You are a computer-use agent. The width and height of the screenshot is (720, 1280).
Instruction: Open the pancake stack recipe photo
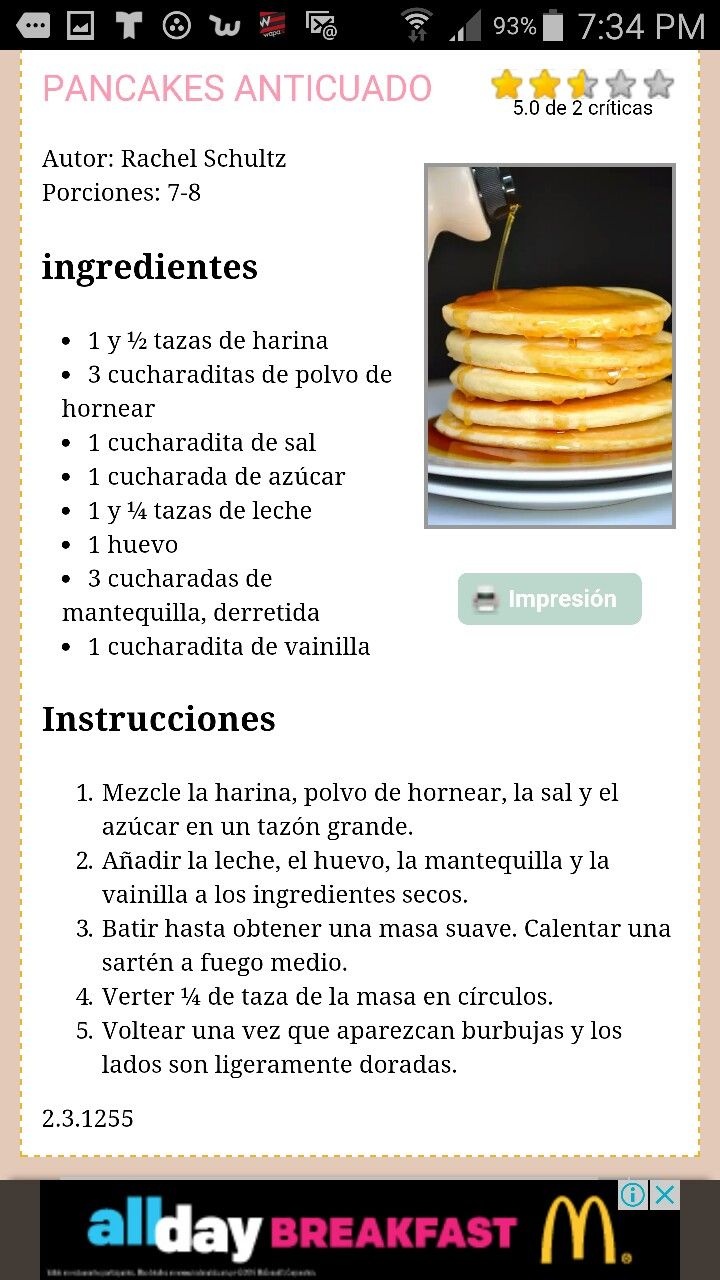[x=550, y=345]
